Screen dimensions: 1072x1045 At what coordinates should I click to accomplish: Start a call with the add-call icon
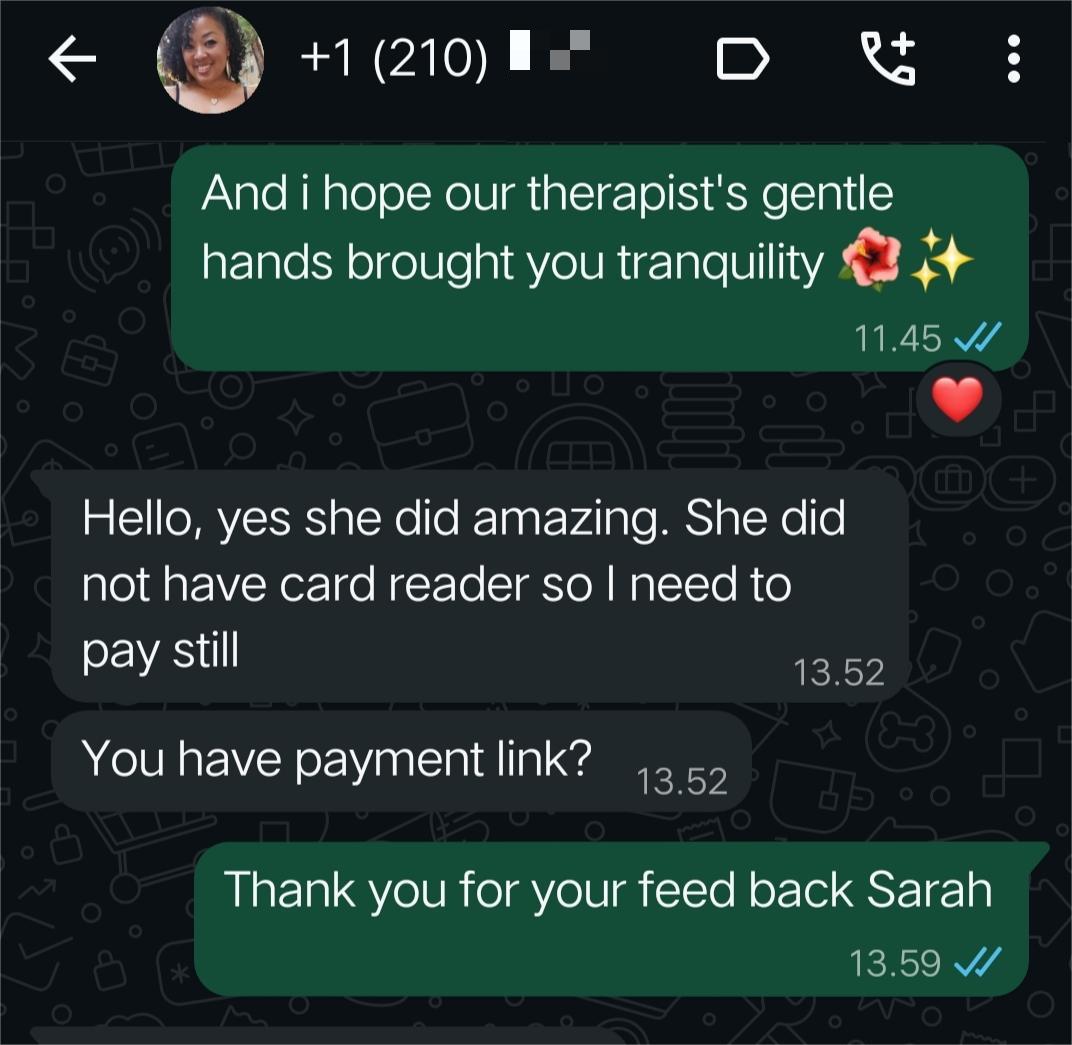coord(889,59)
